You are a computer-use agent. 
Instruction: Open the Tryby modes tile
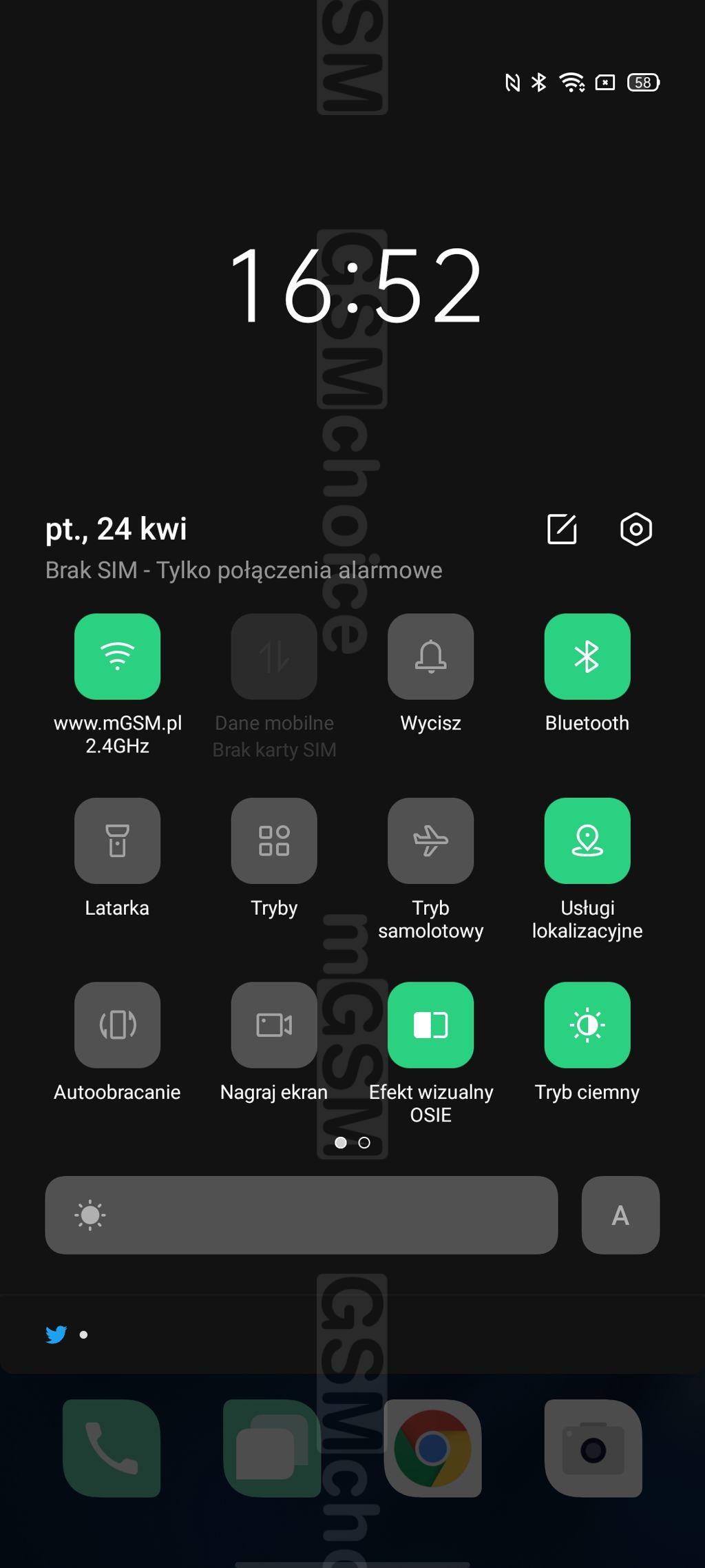tap(274, 840)
